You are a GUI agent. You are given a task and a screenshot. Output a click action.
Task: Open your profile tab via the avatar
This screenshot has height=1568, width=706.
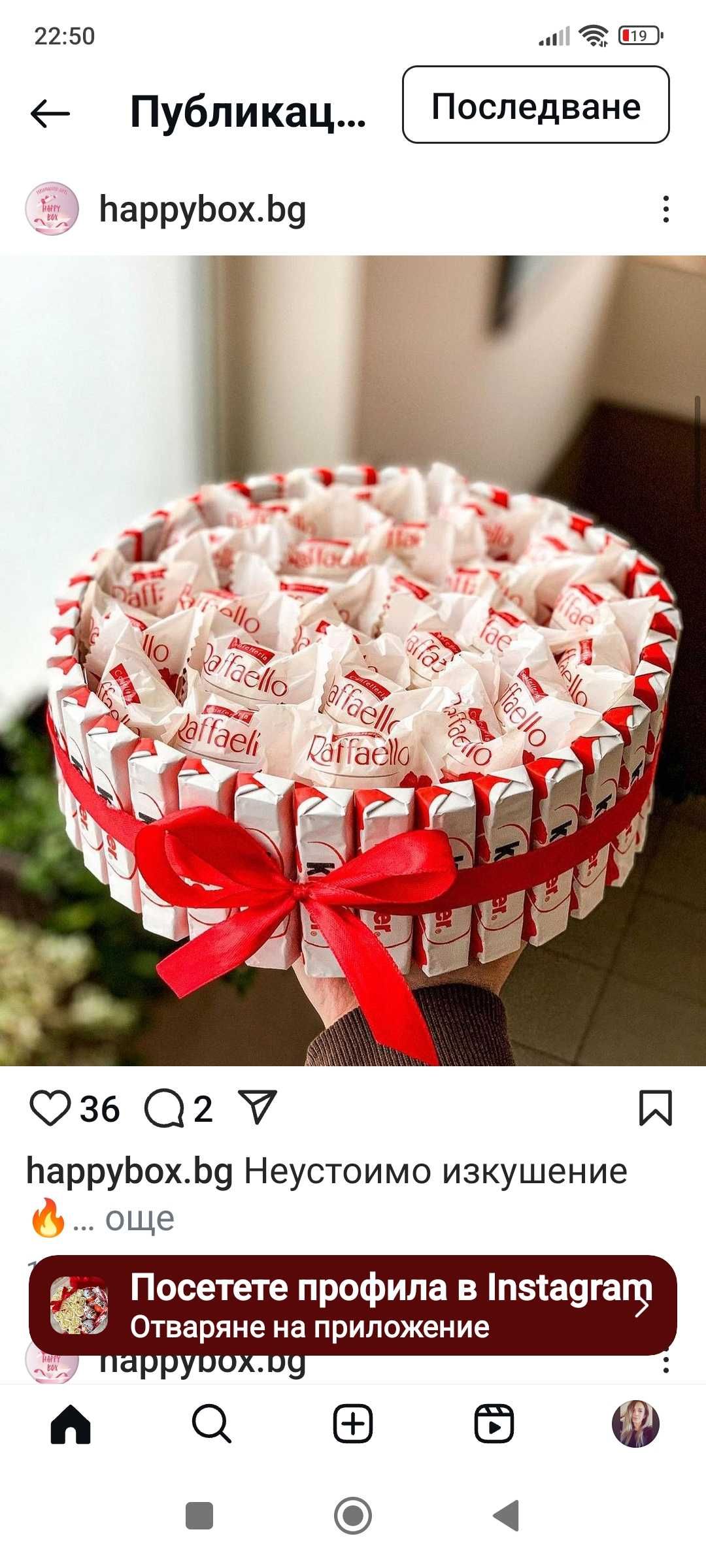click(x=635, y=1424)
